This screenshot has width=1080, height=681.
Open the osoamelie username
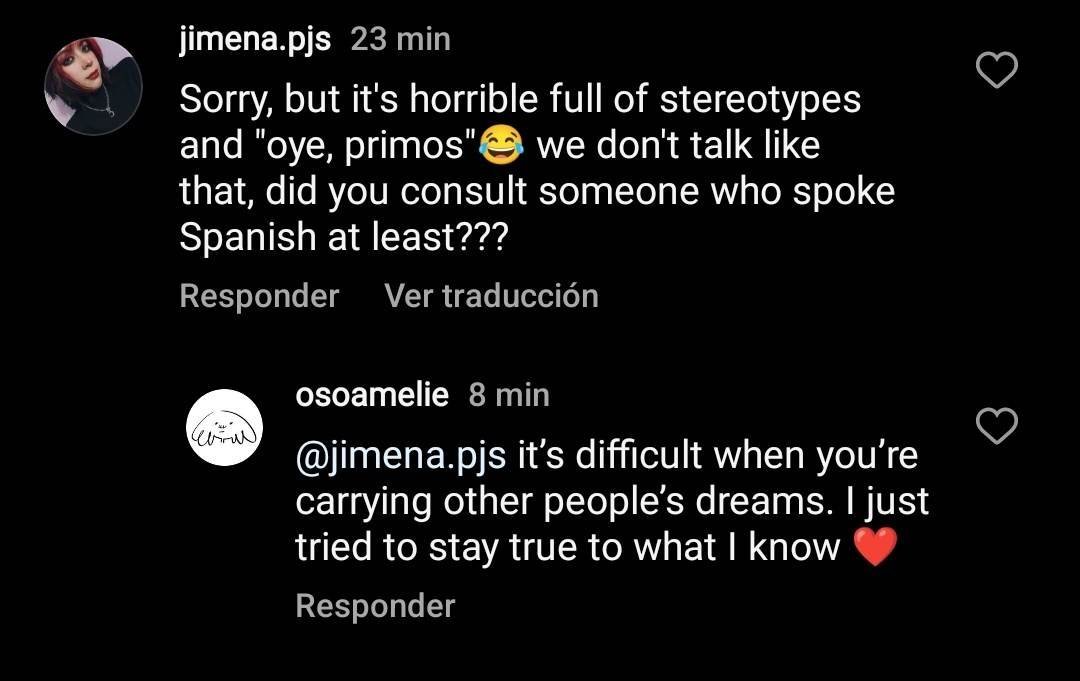[372, 395]
